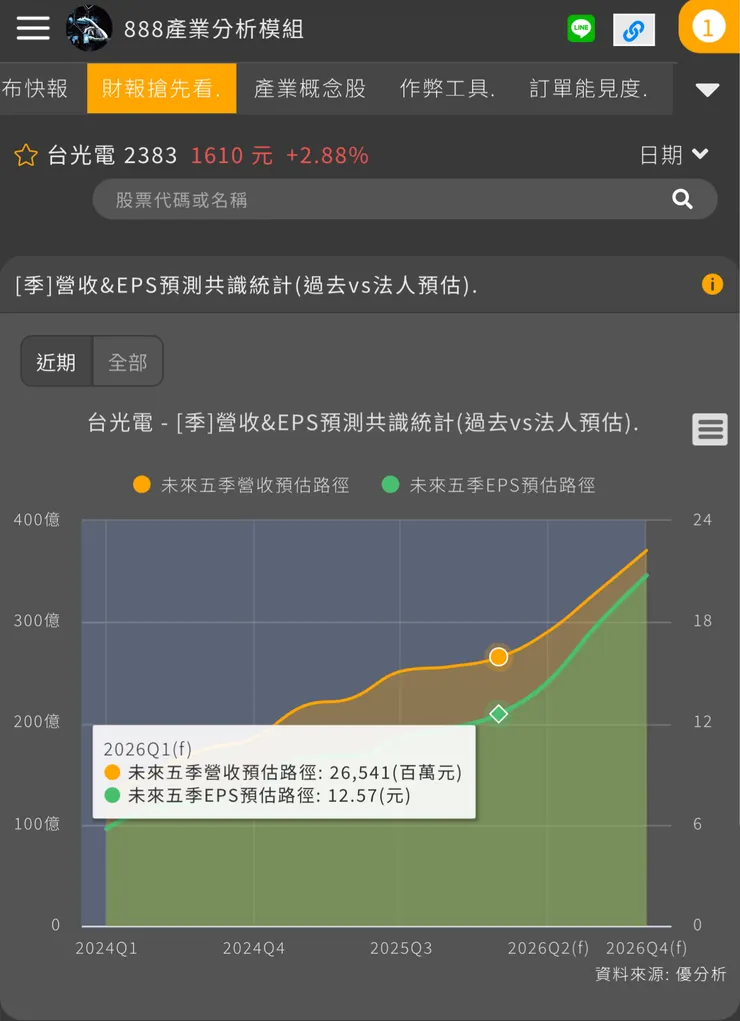Open notifications via the orange badge icon
This screenshot has width=740, height=1021.
coord(709,28)
